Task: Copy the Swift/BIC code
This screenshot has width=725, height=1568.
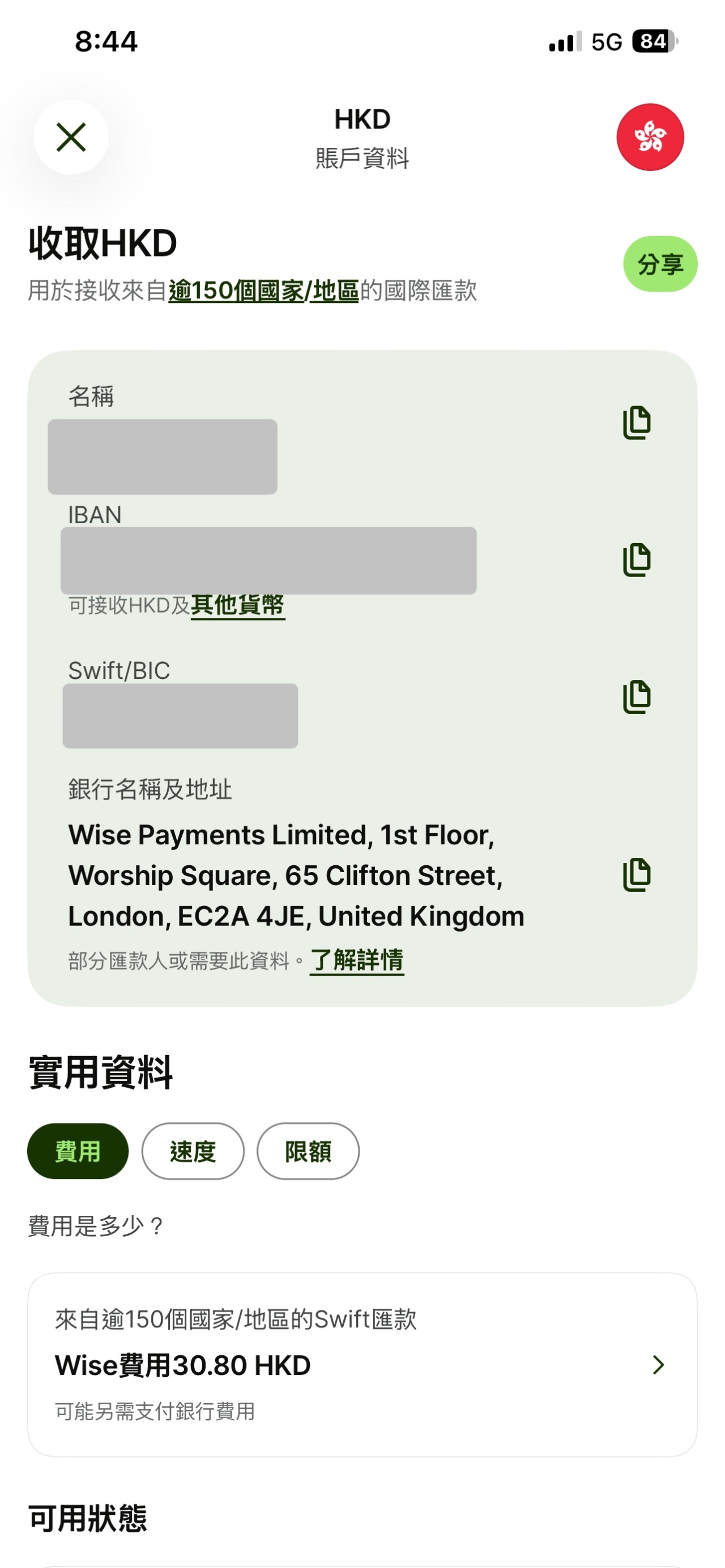Action: coord(637,697)
